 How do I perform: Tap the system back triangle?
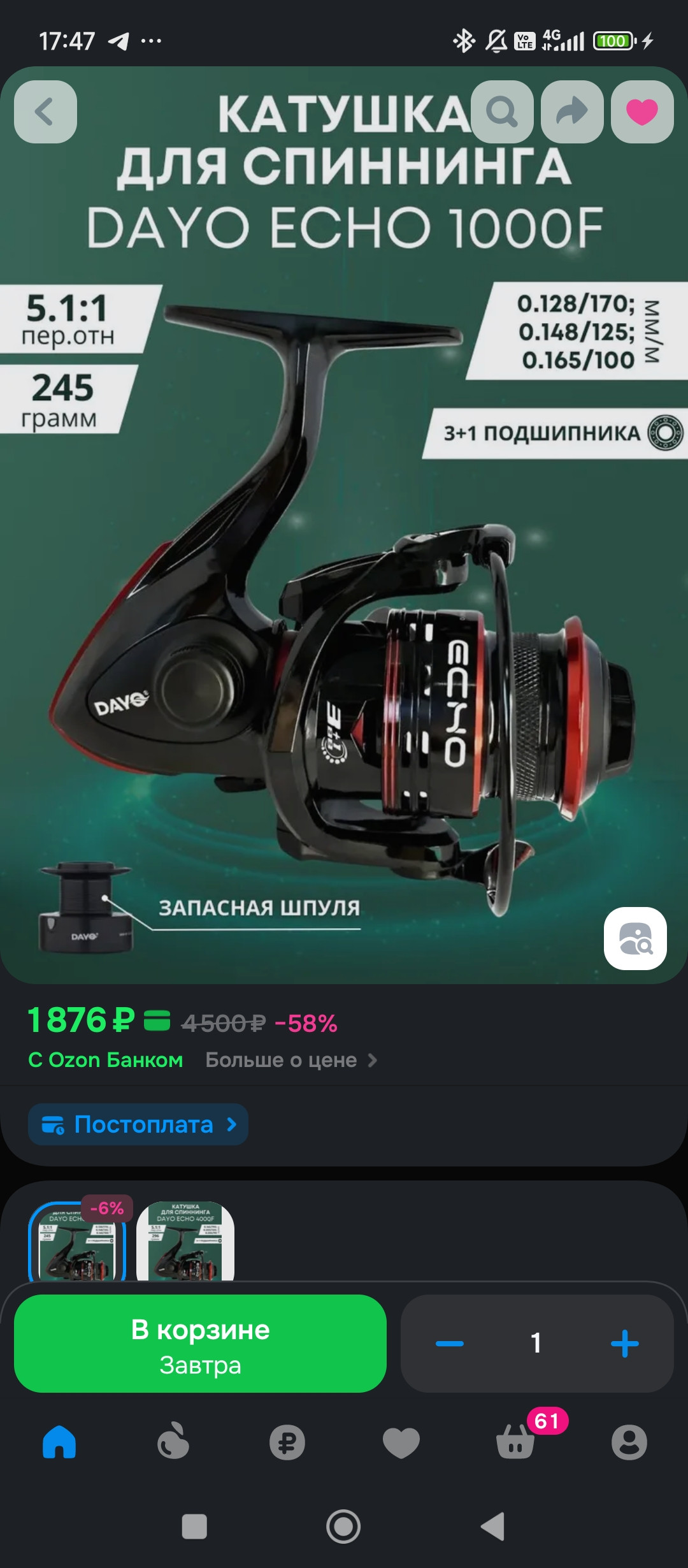coord(492,1527)
